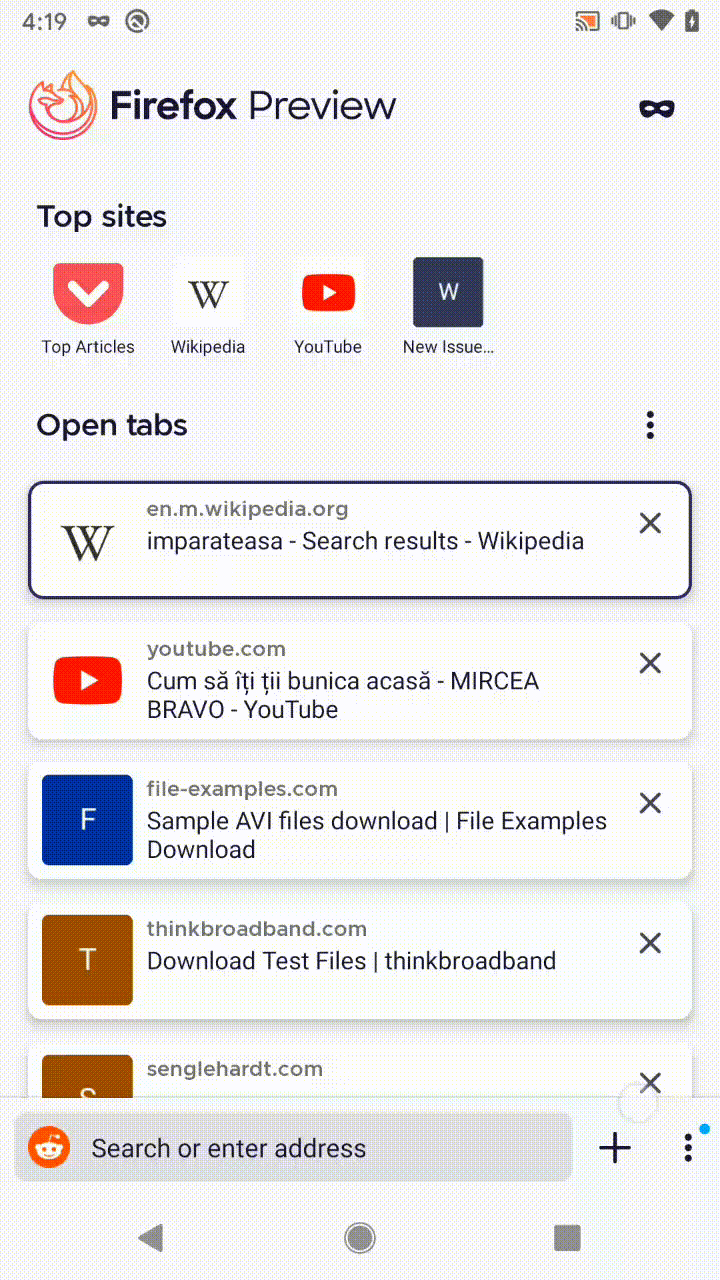720x1280 pixels.
Task: Go back with the system back button
Action: click(x=151, y=1238)
